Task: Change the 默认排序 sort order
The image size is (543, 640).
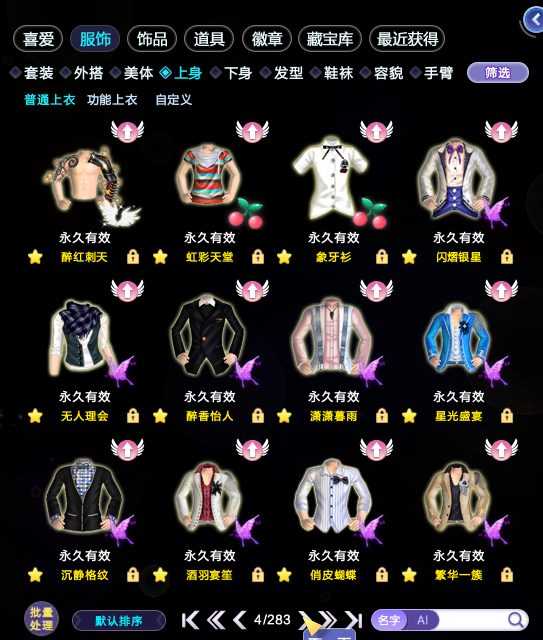Action: coord(119,621)
